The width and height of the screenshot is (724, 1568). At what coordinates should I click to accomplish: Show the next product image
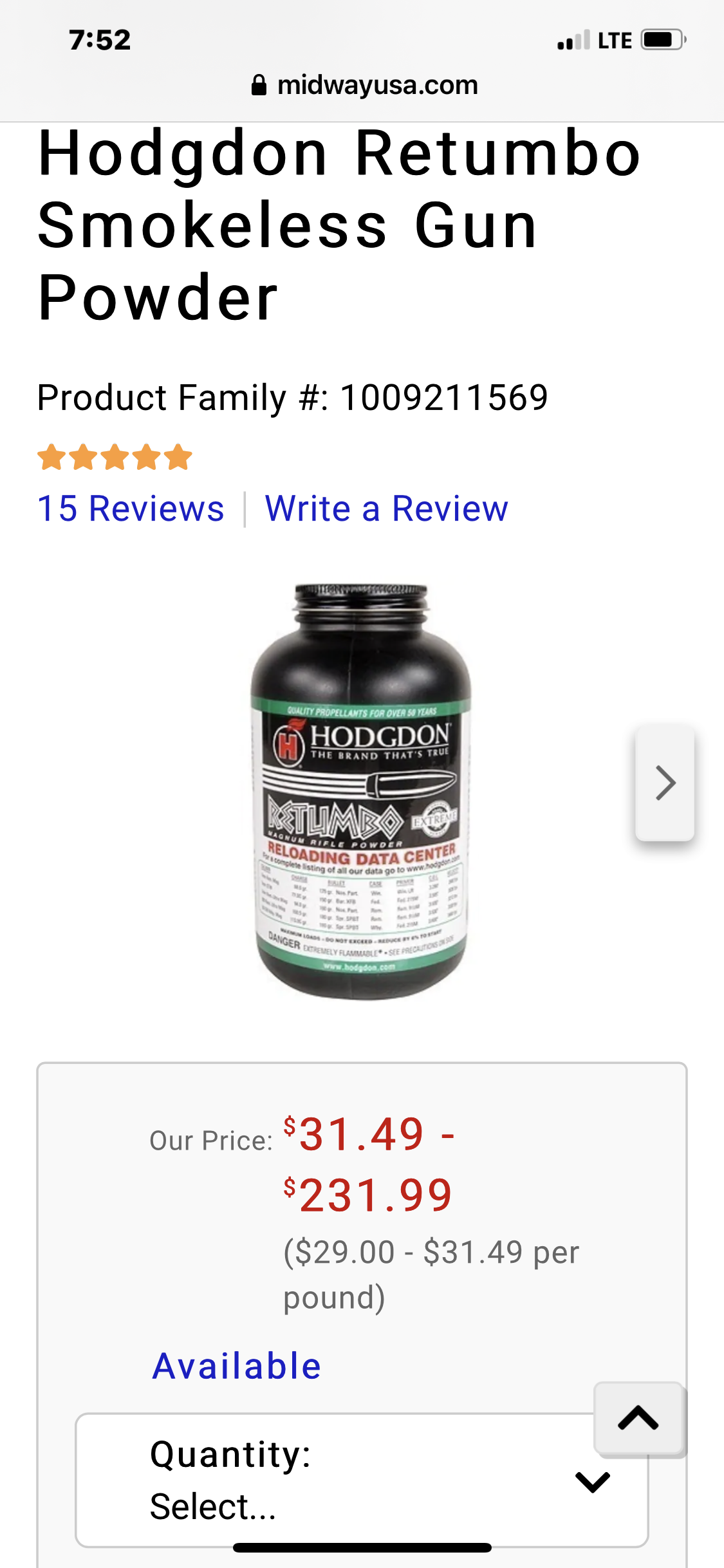(665, 783)
